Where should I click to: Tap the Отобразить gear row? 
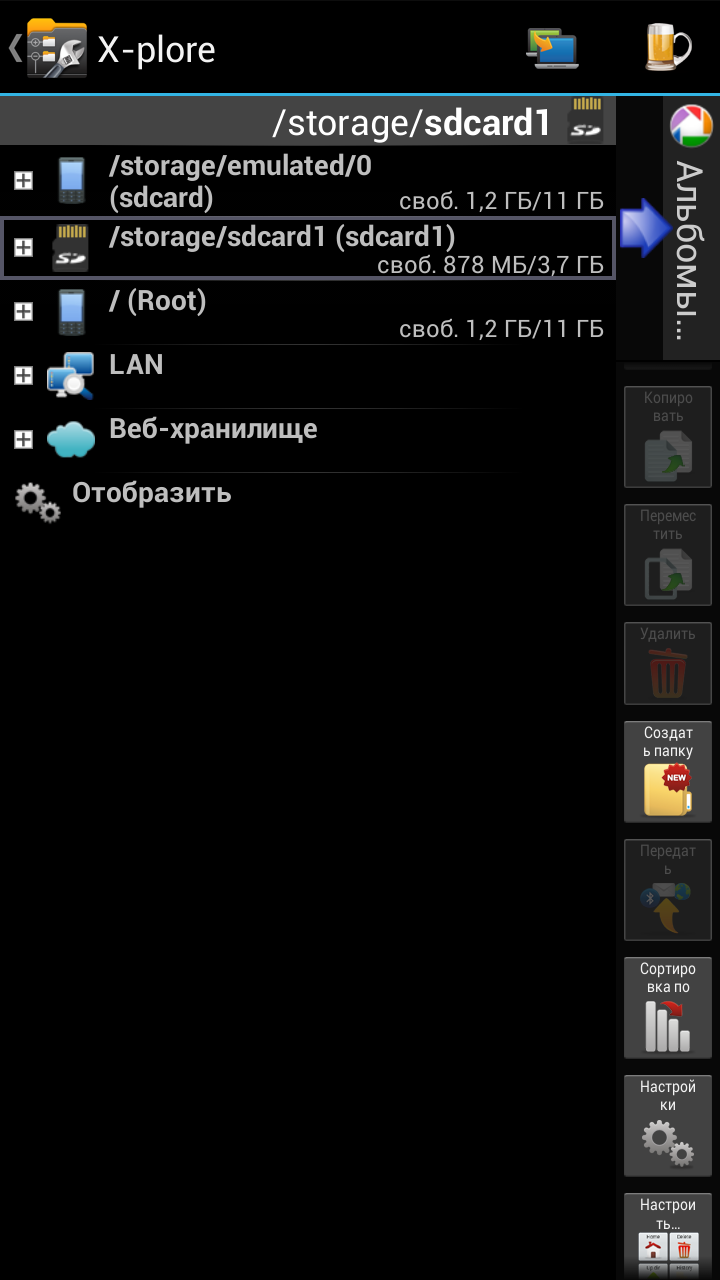tap(308, 502)
